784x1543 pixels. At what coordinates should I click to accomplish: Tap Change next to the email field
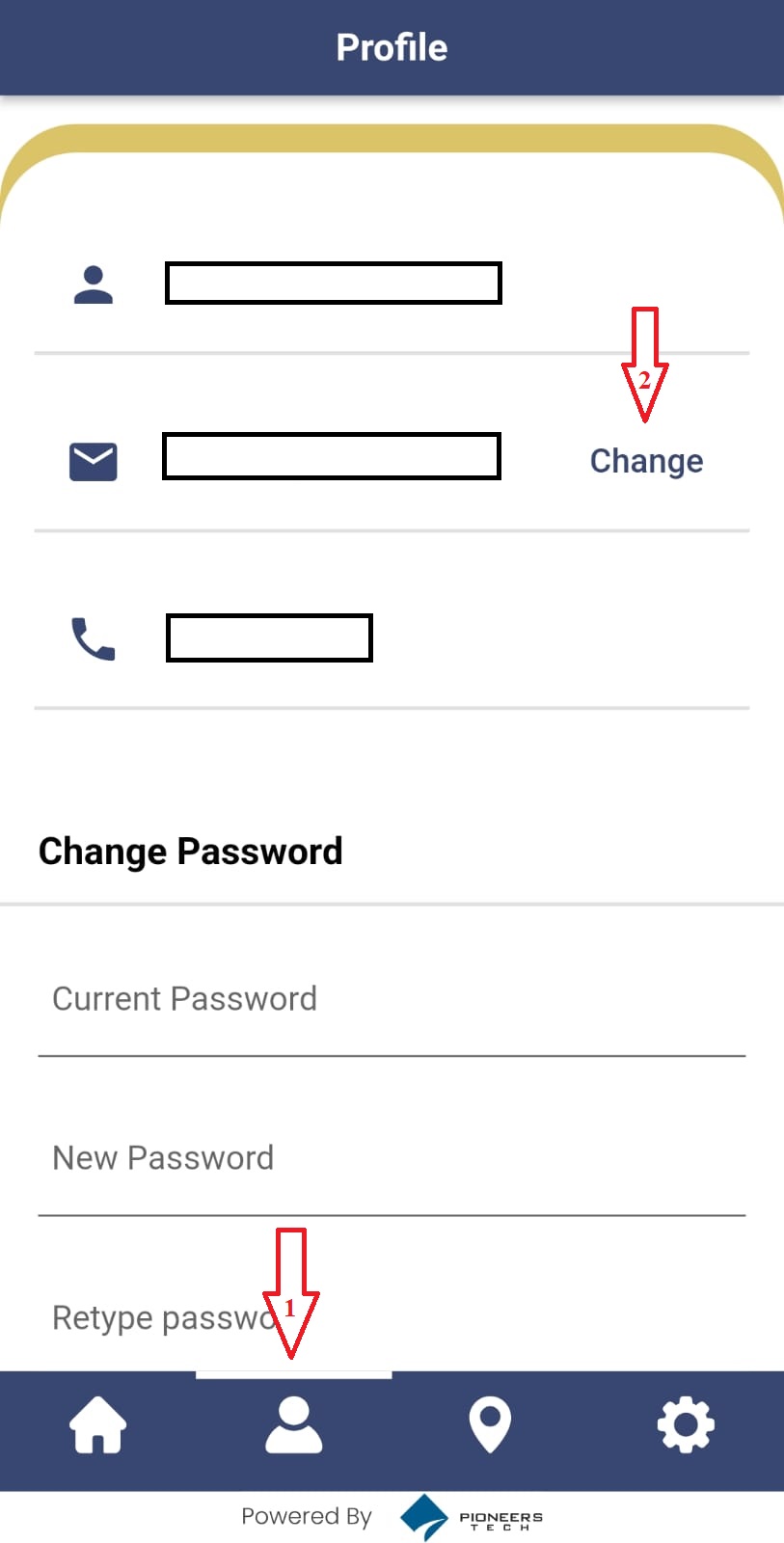pos(646,461)
